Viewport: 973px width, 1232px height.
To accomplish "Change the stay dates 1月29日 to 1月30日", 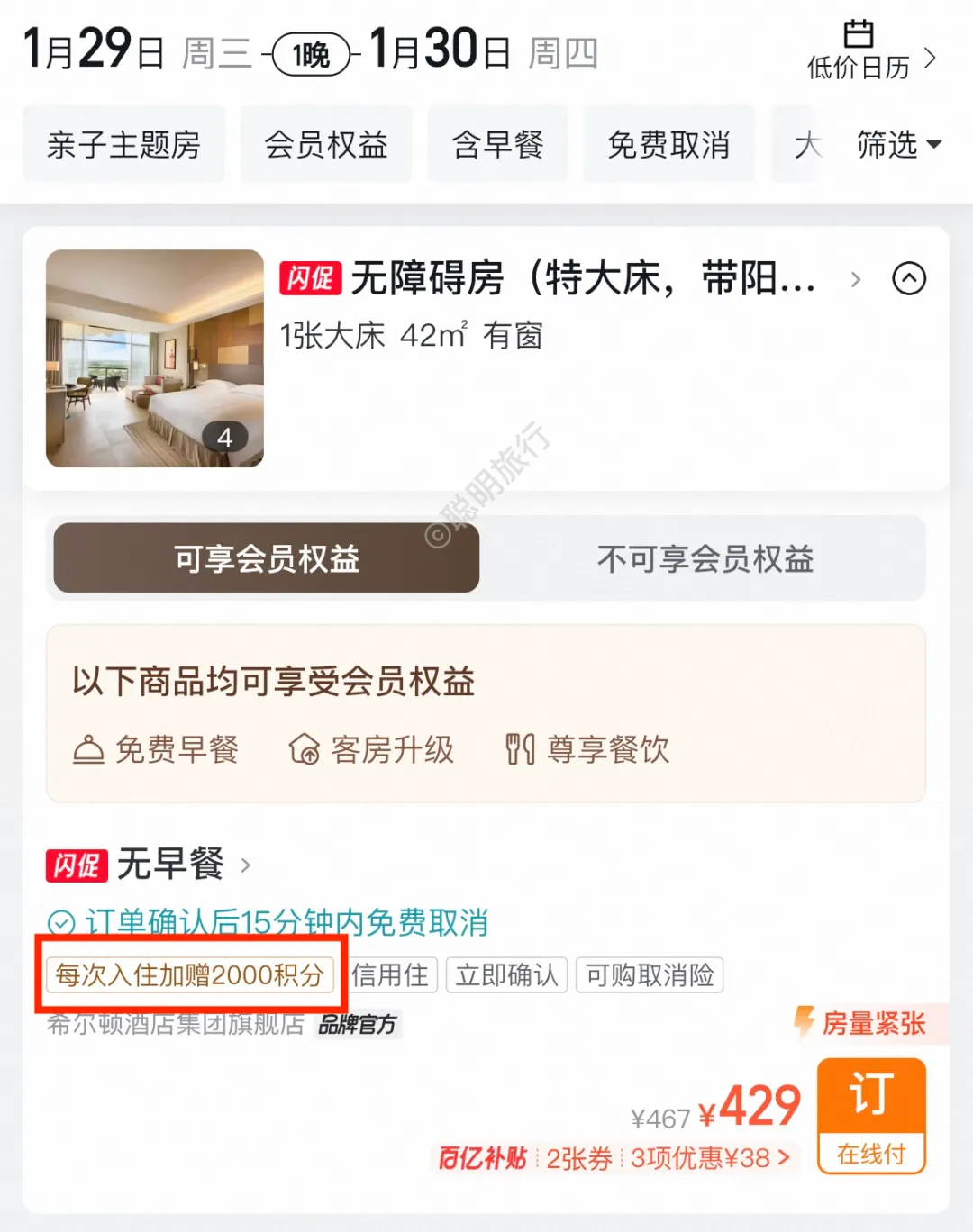I will click(x=311, y=51).
